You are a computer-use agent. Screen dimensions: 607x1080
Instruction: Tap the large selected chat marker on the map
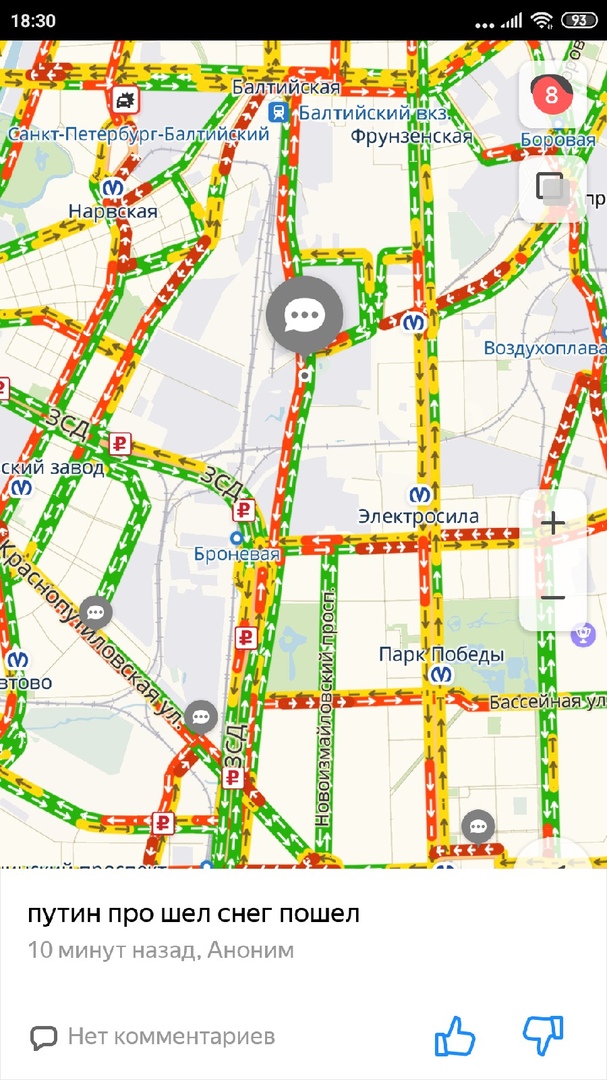[x=304, y=315]
